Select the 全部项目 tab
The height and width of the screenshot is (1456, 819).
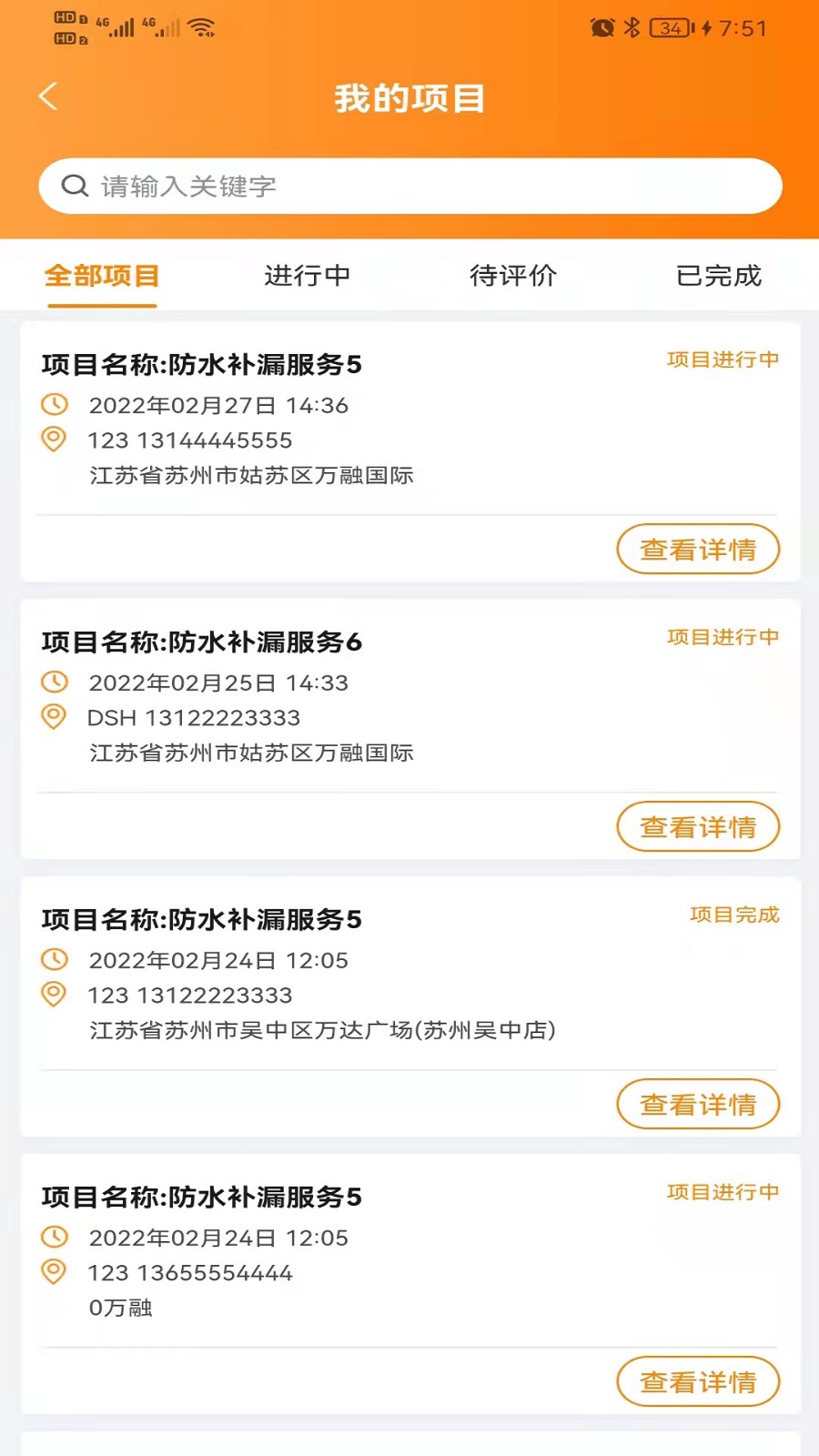click(101, 276)
